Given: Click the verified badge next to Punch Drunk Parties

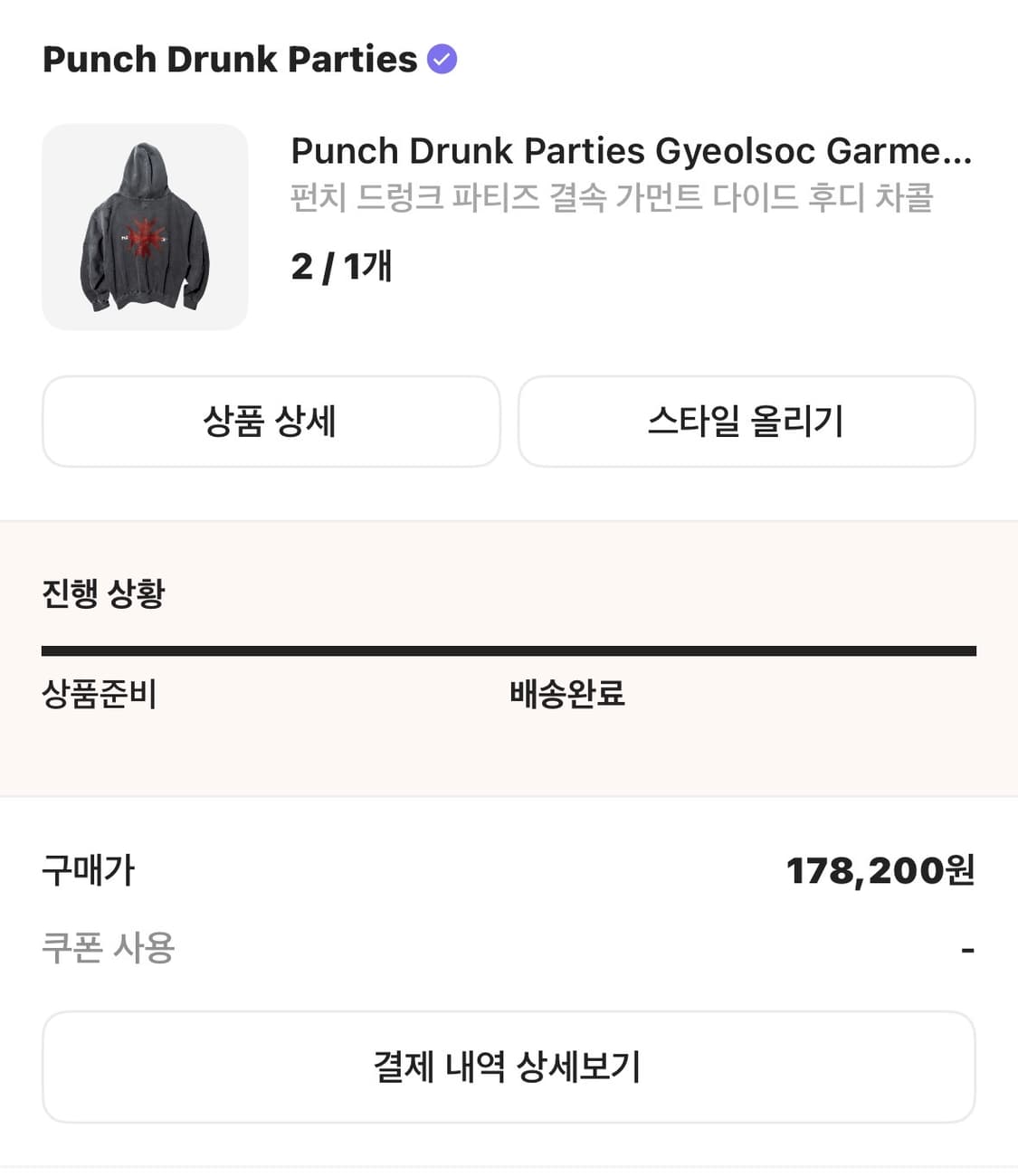Looking at the screenshot, I should coord(442,59).
